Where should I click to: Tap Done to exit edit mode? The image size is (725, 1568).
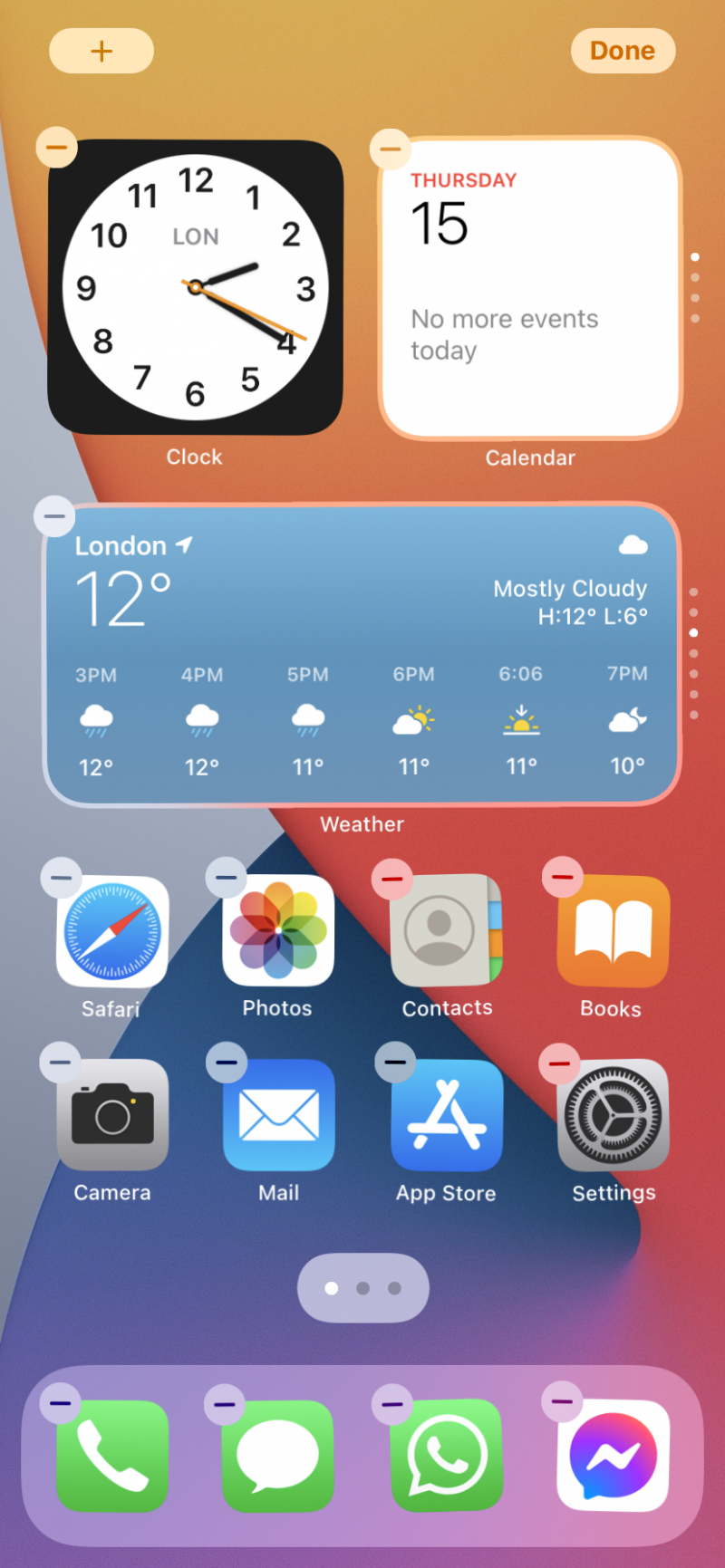[x=623, y=51]
